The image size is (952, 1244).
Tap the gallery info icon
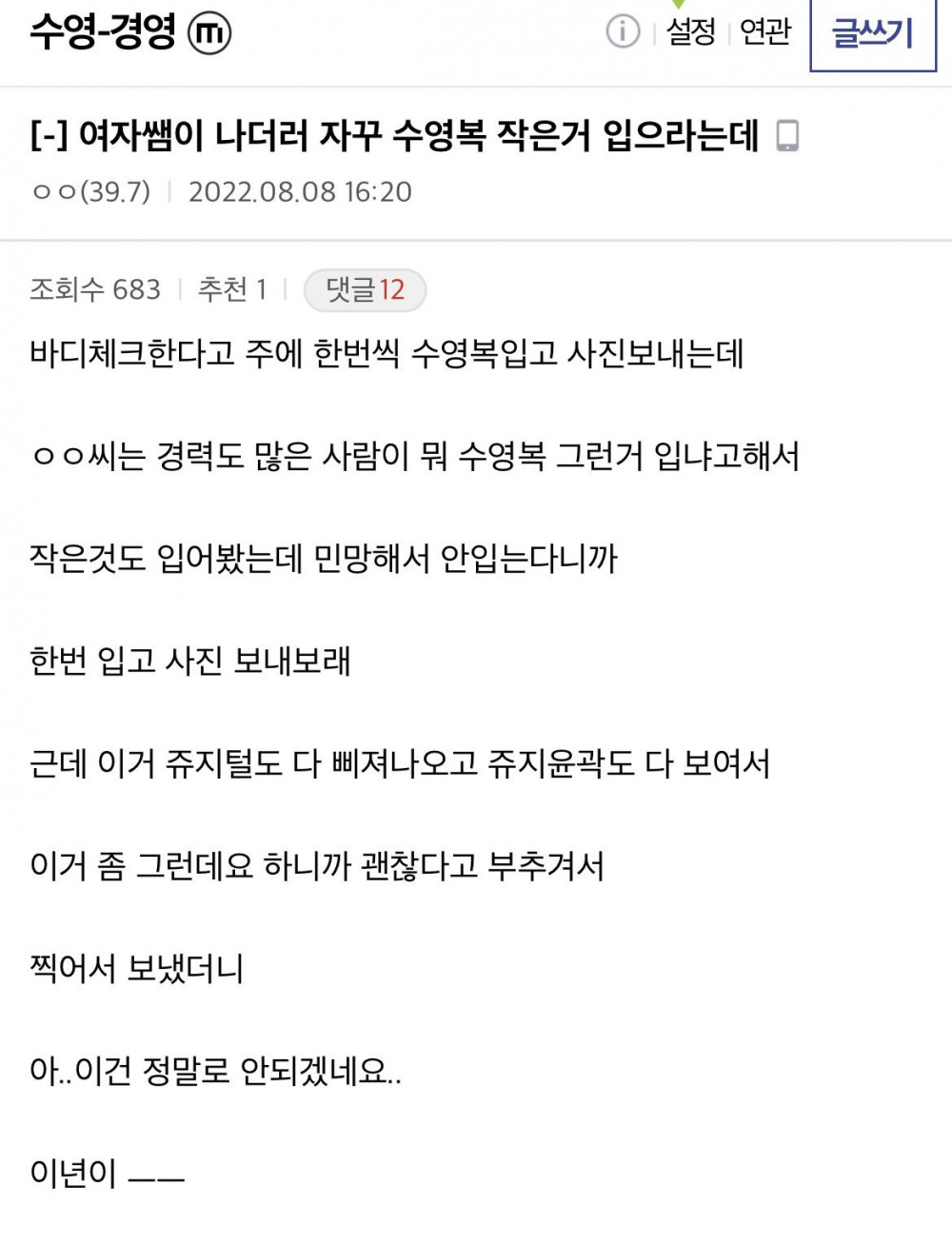tap(623, 32)
